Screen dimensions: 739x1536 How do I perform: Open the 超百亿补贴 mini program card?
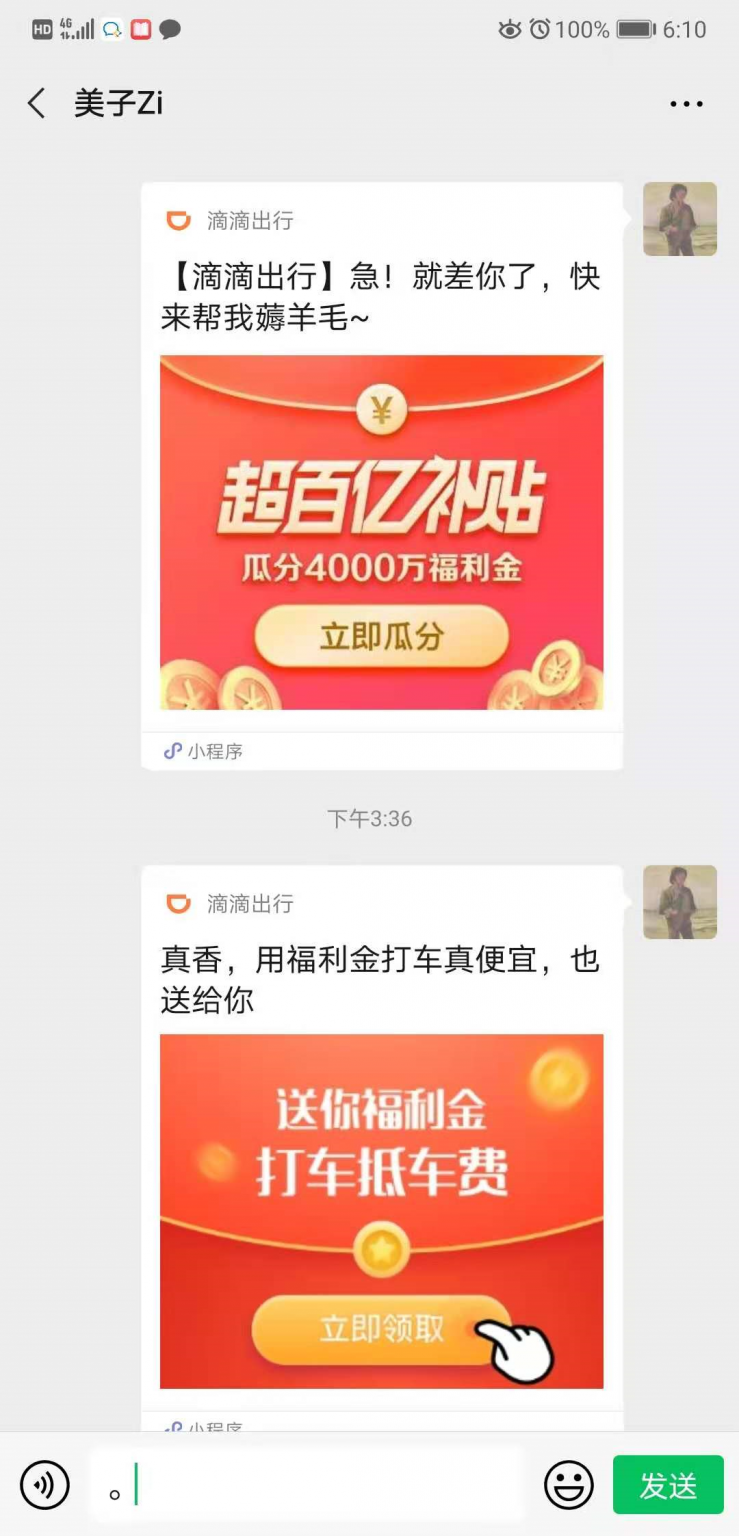click(381, 532)
